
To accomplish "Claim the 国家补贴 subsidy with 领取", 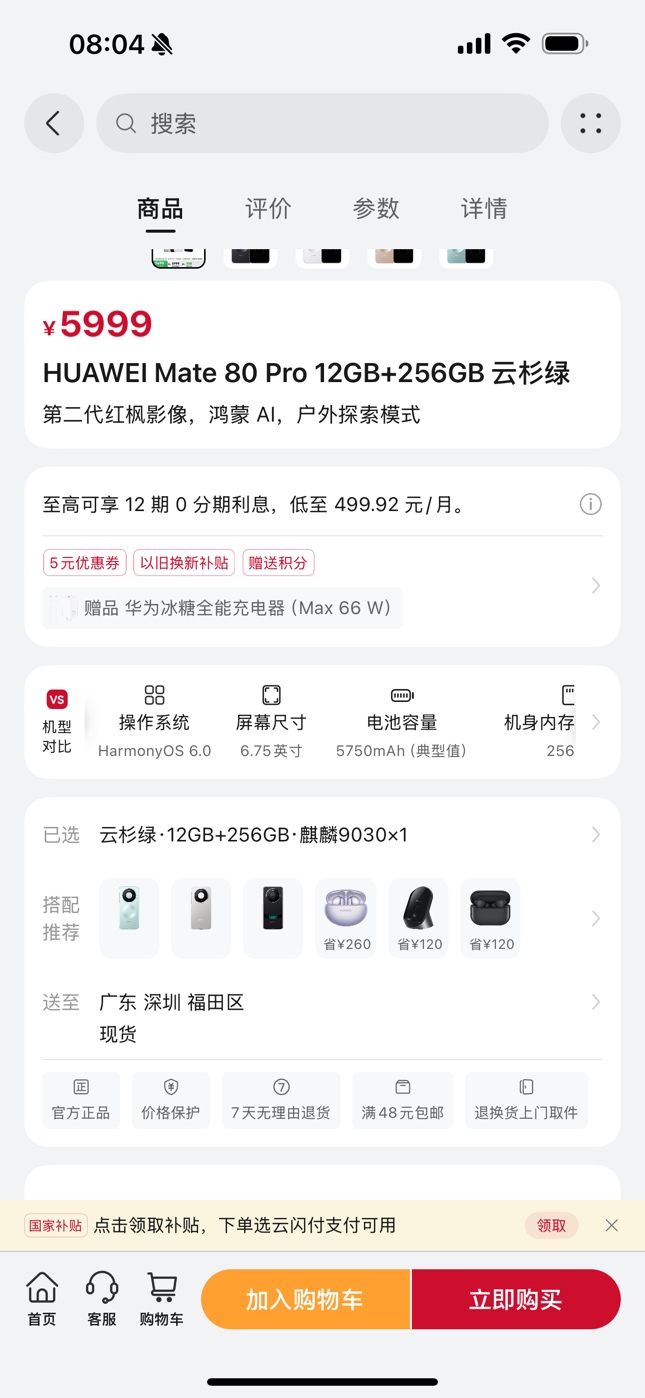I will click(x=551, y=1225).
